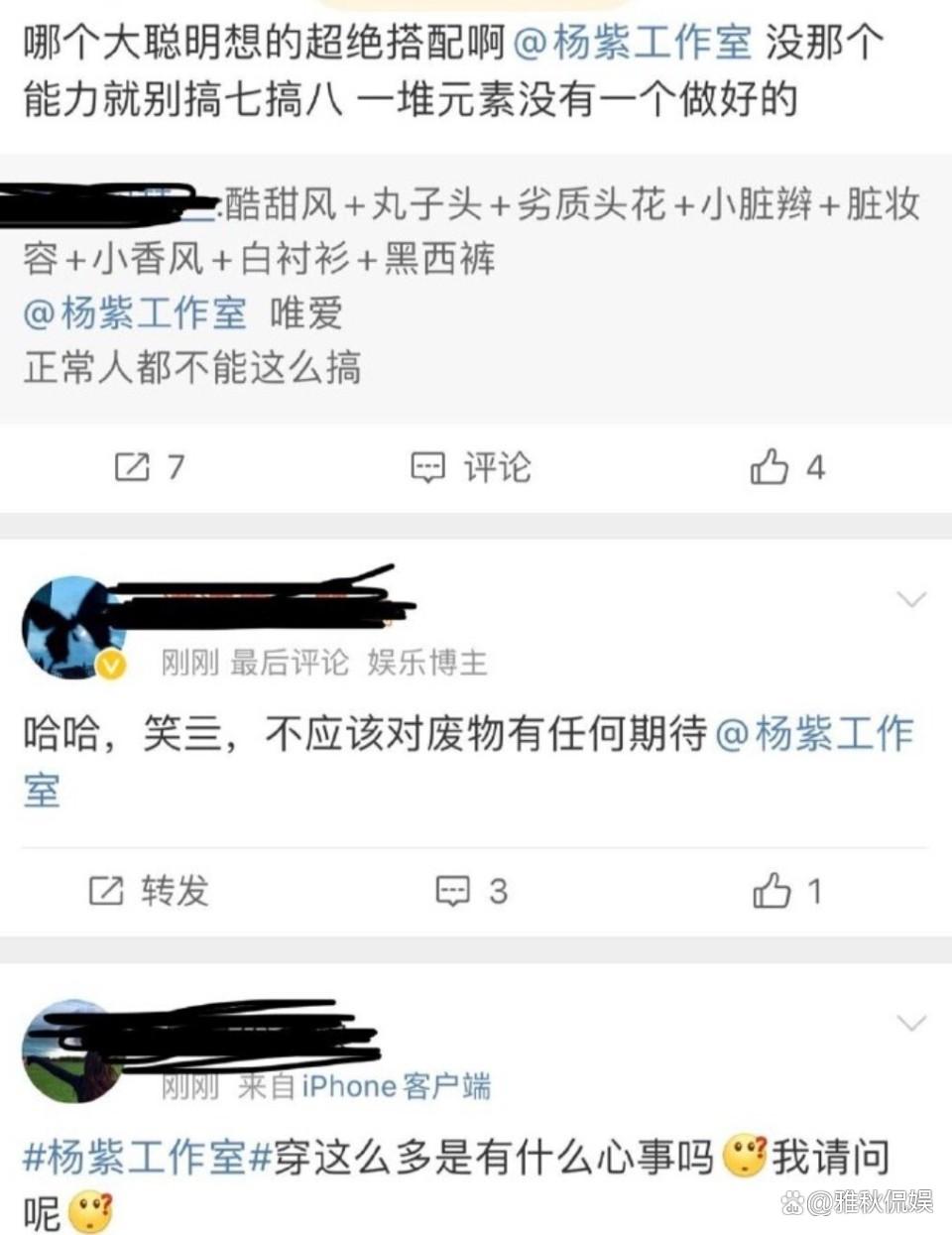Like the 哈哈，笑亖 post with 1 like

click(786, 891)
